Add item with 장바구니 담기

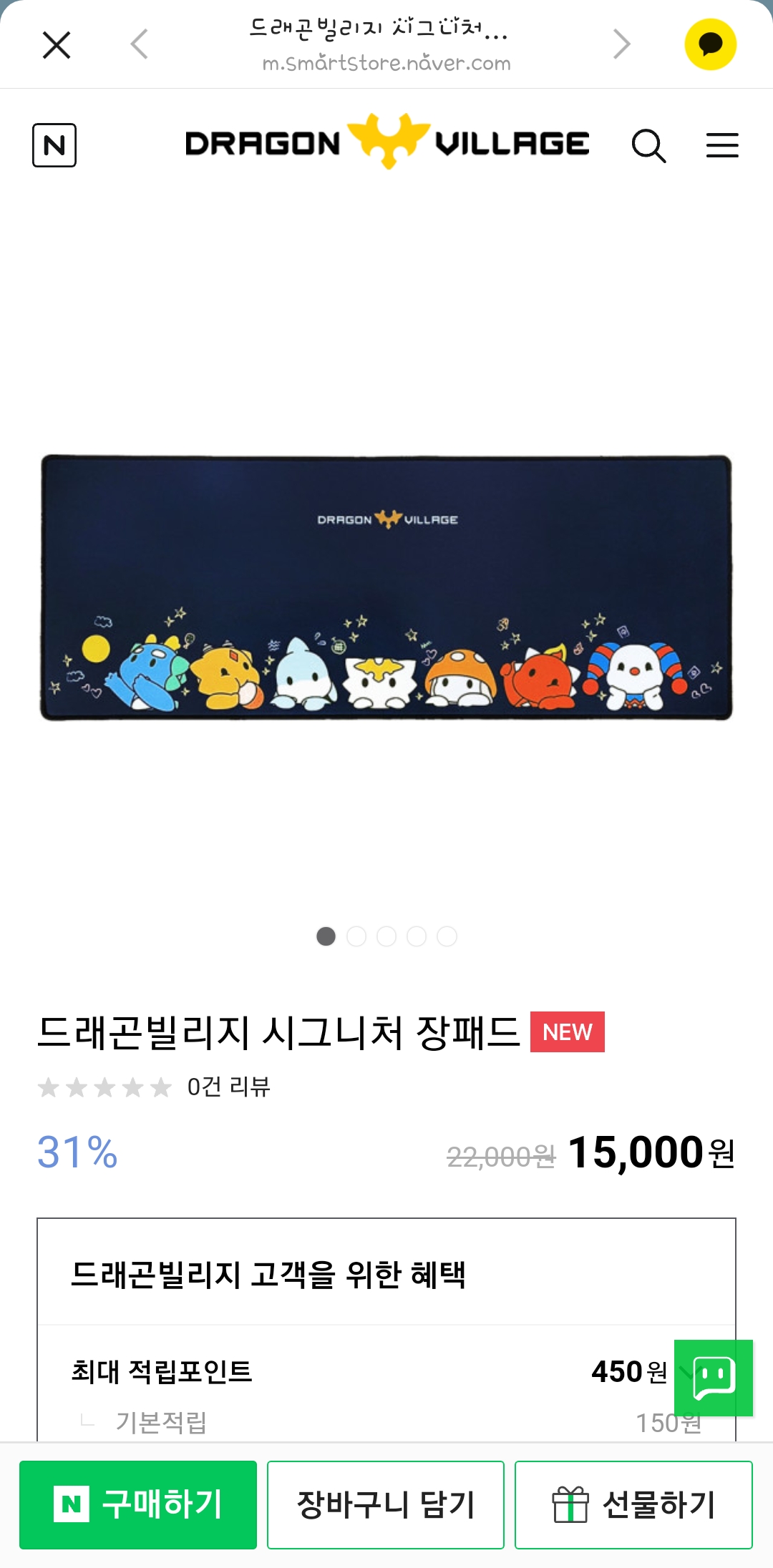(386, 1504)
